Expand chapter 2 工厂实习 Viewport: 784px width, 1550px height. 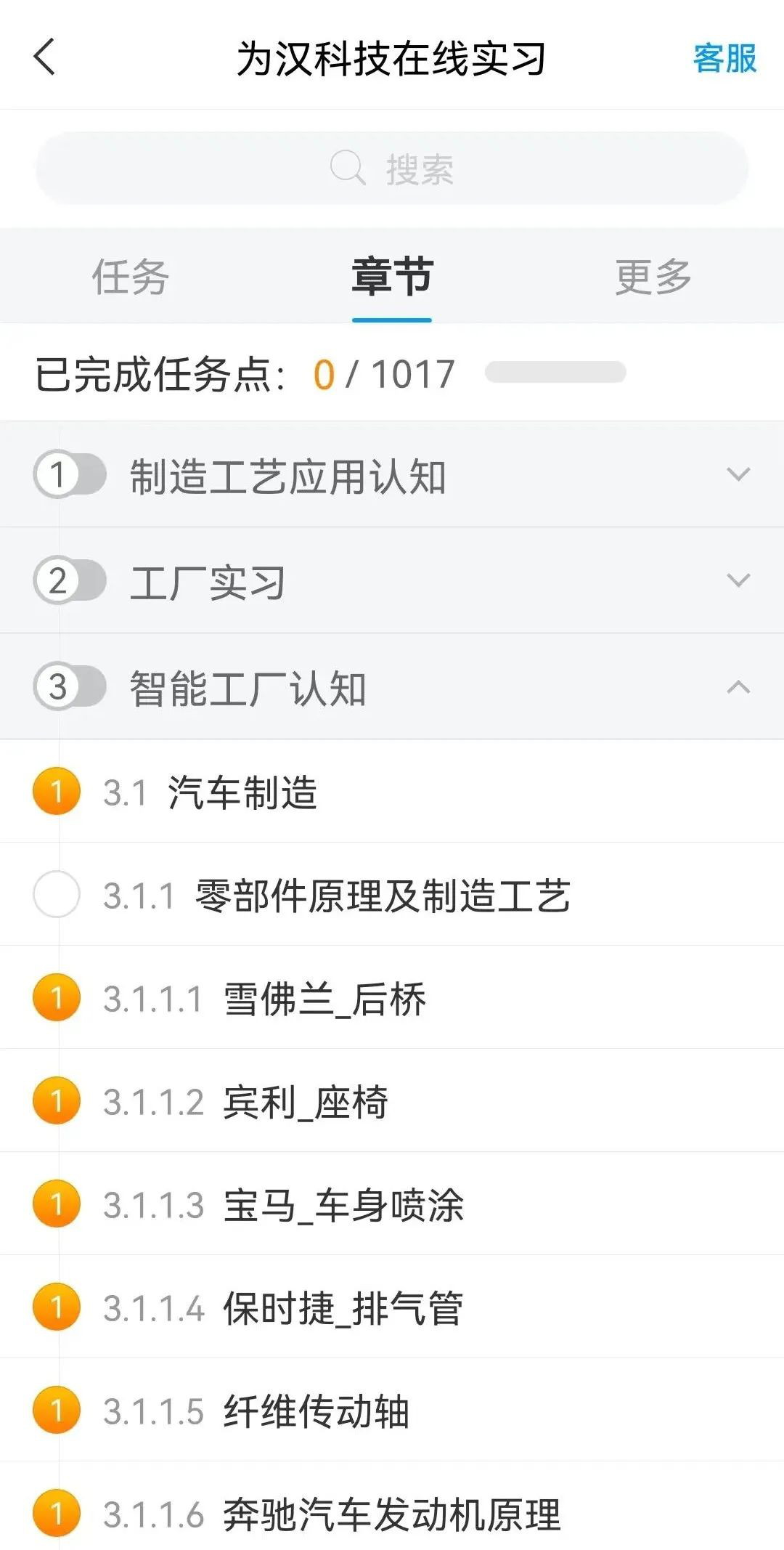pyautogui.click(x=392, y=581)
